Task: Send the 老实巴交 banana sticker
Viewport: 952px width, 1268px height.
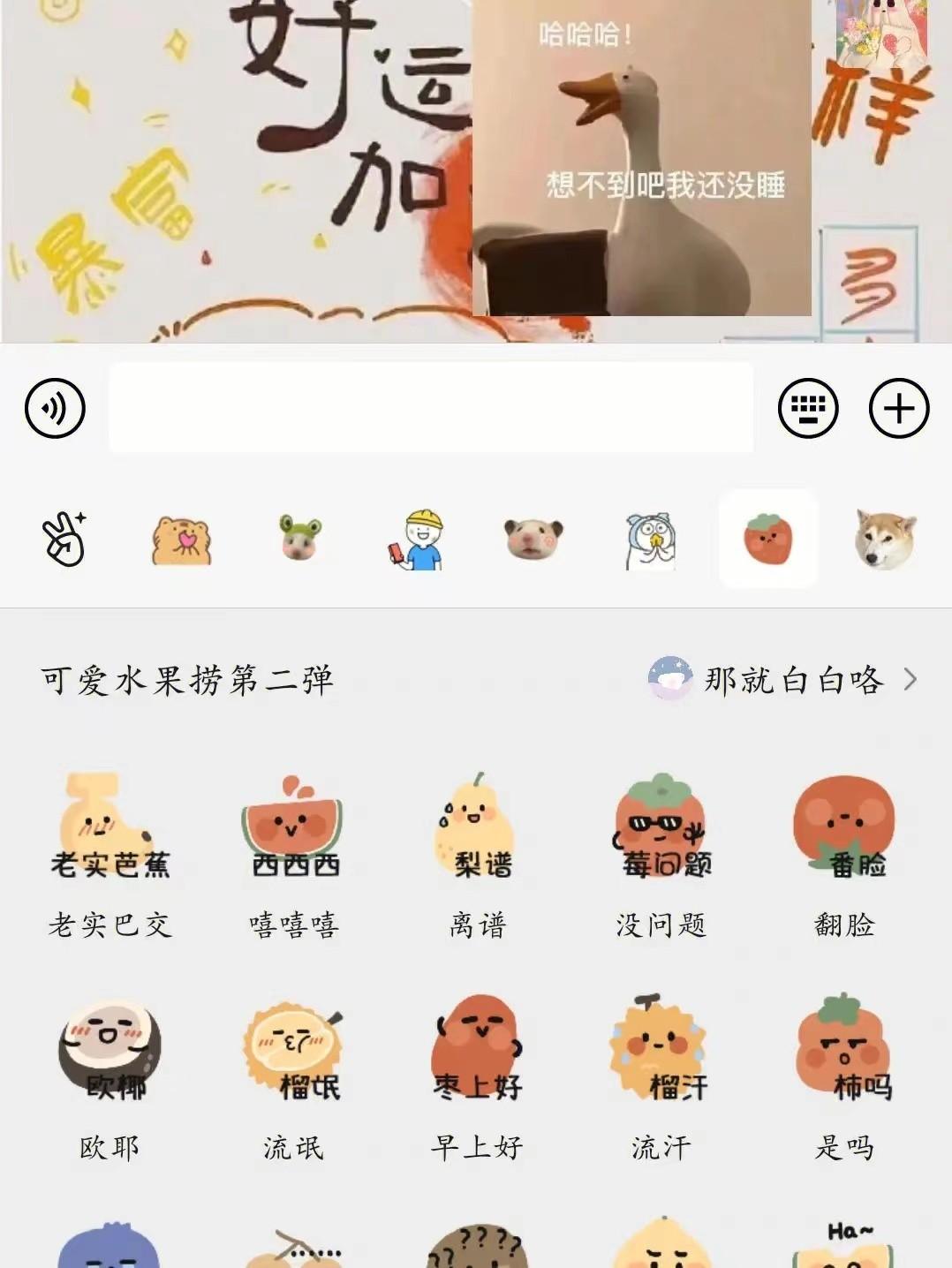Action: coord(110,827)
